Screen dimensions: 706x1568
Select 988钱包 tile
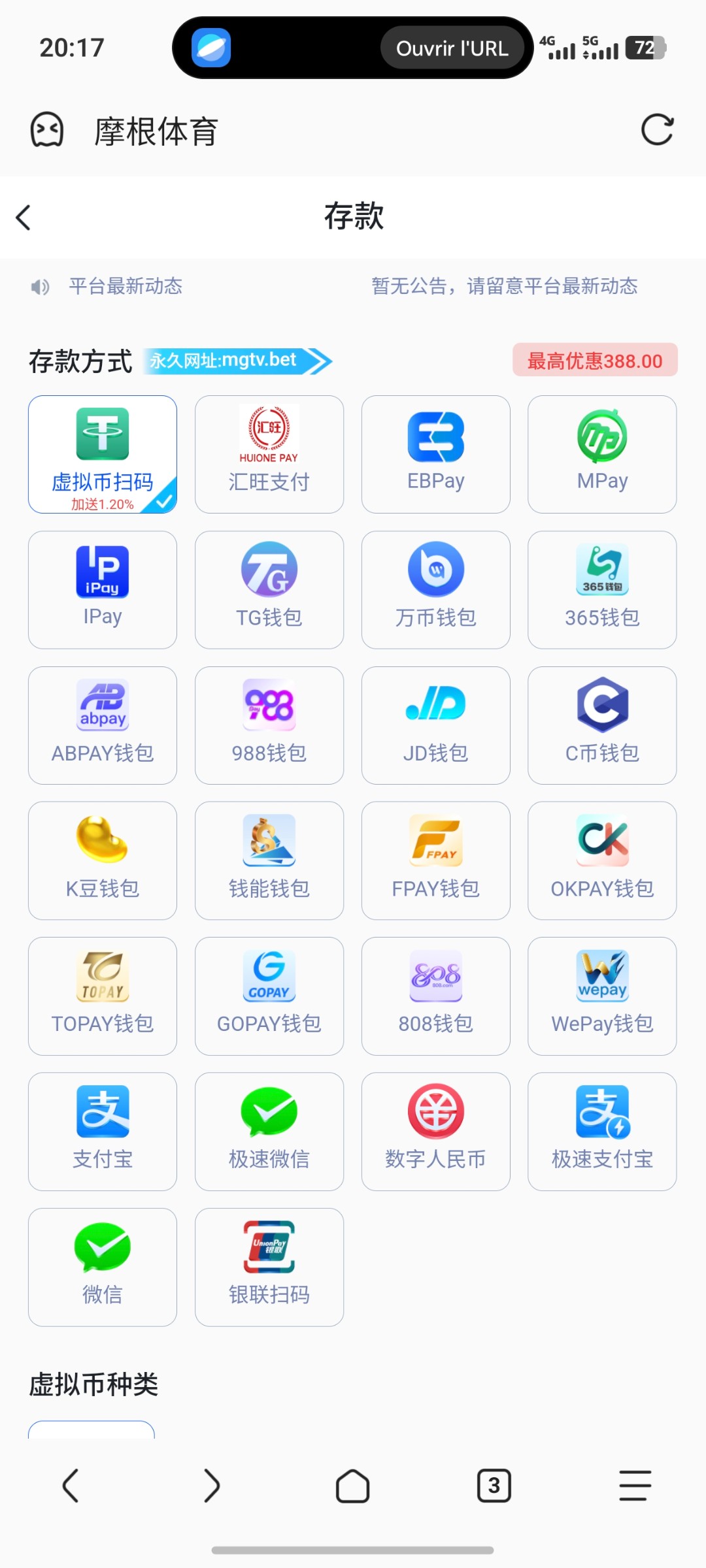tap(269, 725)
